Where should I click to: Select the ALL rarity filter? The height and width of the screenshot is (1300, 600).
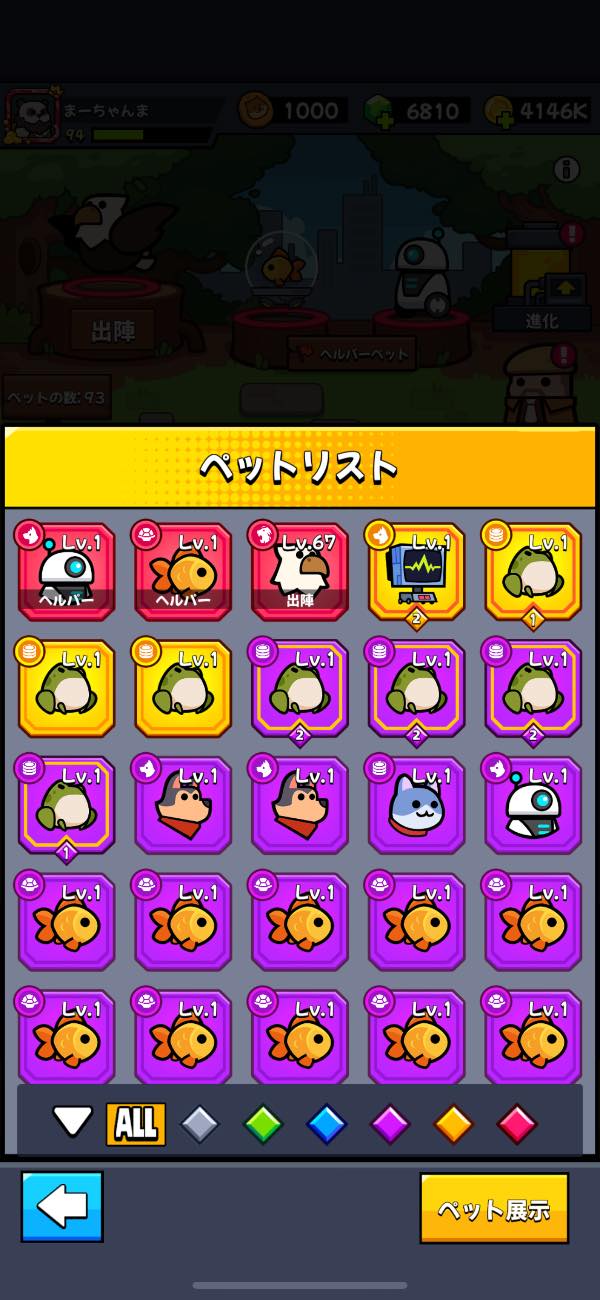136,1124
